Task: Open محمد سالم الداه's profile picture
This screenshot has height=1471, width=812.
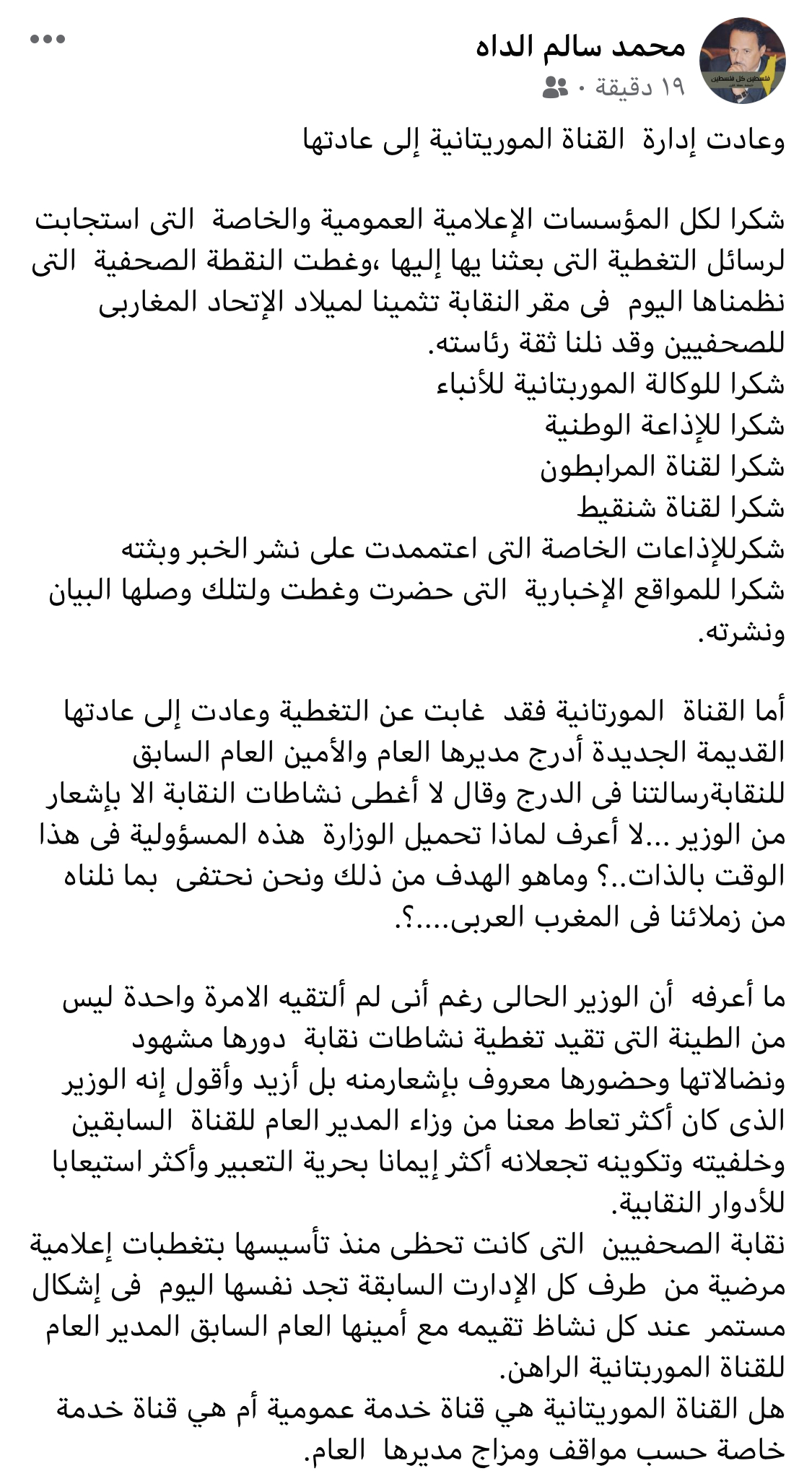Action: pyautogui.click(x=742, y=61)
